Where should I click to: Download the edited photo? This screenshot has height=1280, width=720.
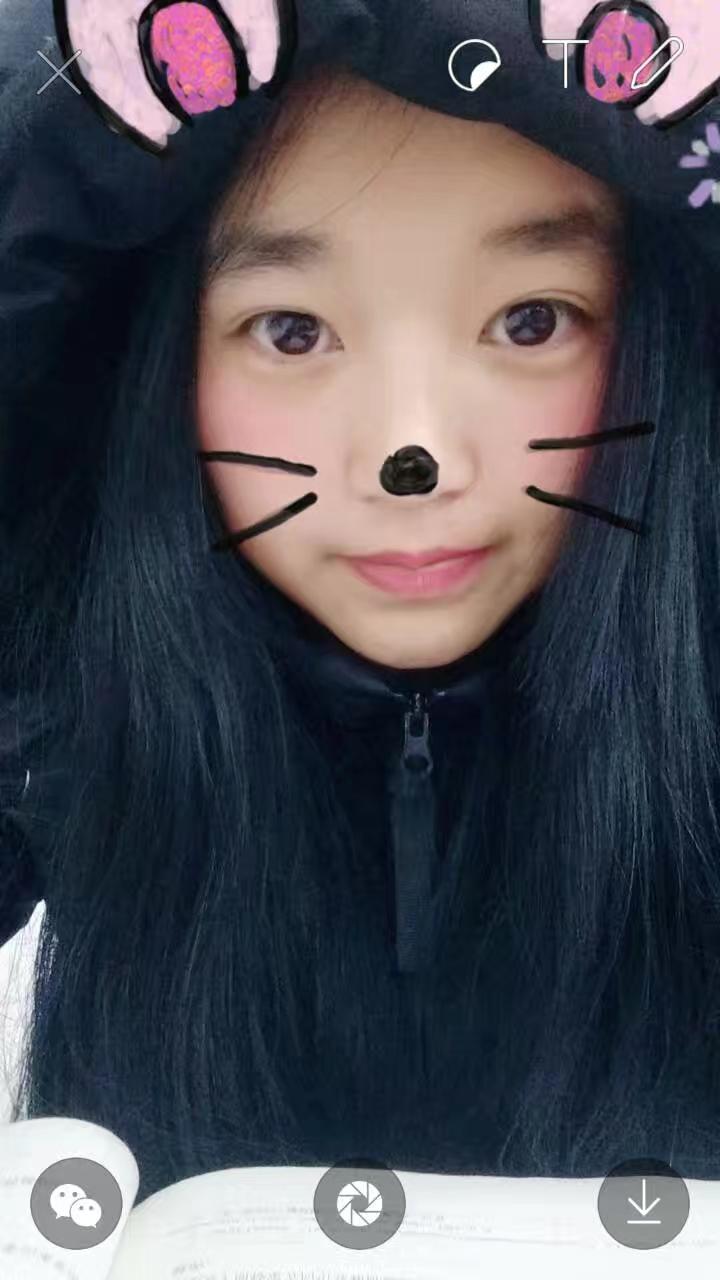click(643, 1204)
